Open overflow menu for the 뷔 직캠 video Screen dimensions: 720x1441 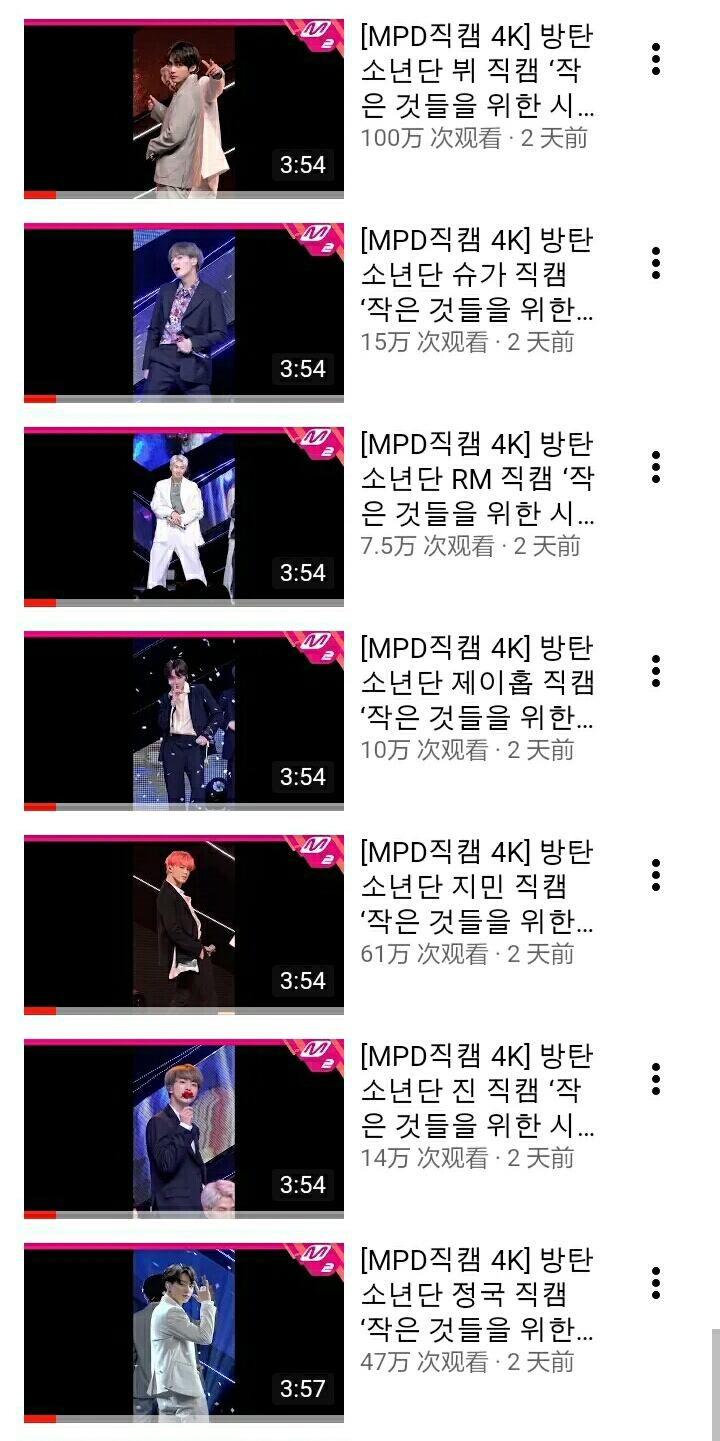[656, 60]
